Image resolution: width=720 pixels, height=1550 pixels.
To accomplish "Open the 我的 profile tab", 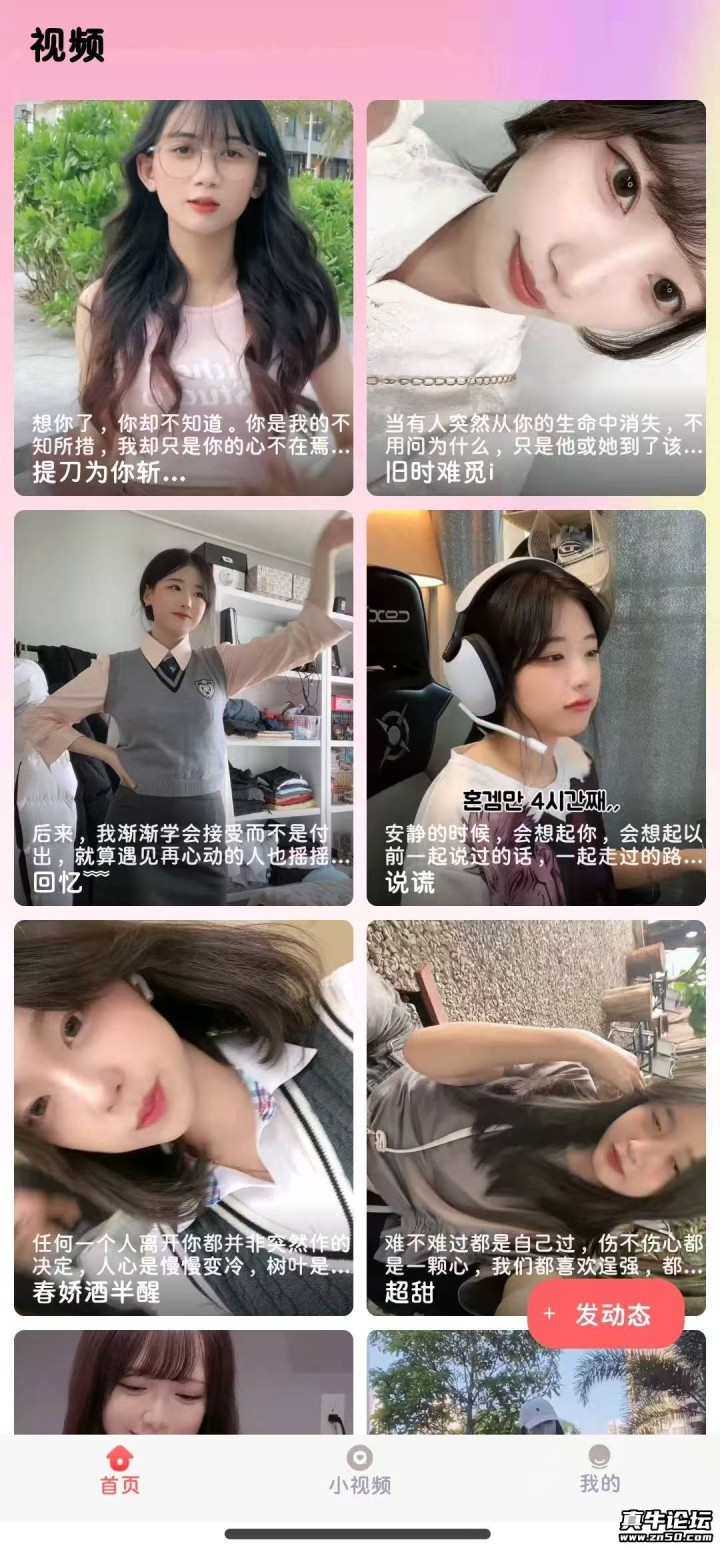I will click(599, 1470).
